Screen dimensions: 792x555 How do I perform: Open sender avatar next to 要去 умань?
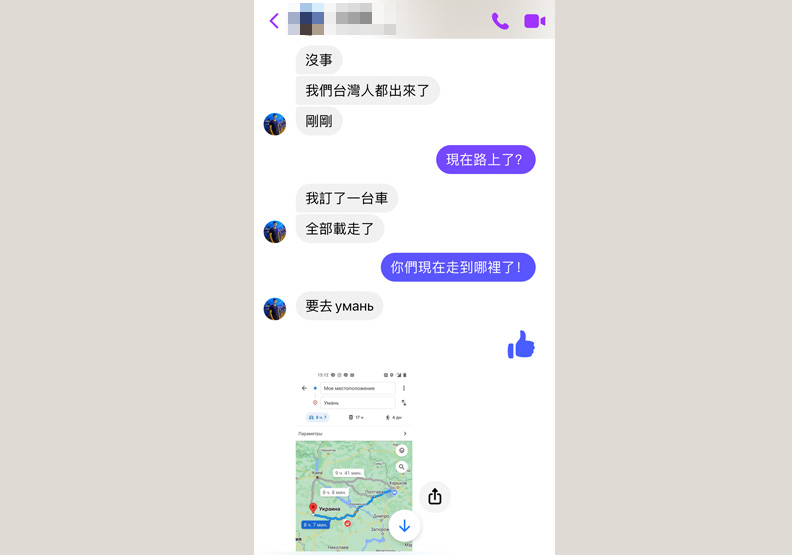coord(275,307)
